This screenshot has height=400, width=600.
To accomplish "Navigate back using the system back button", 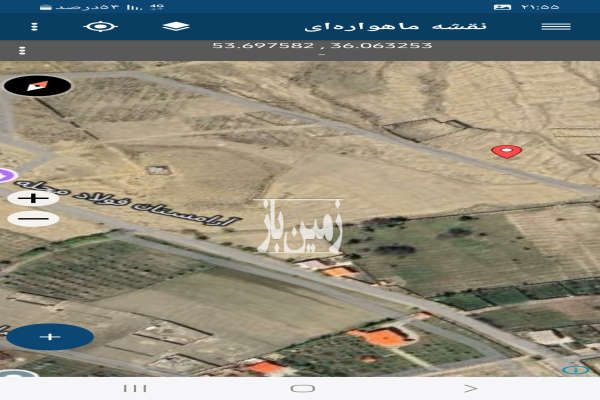I will pyautogui.click(x=470, y=388).
